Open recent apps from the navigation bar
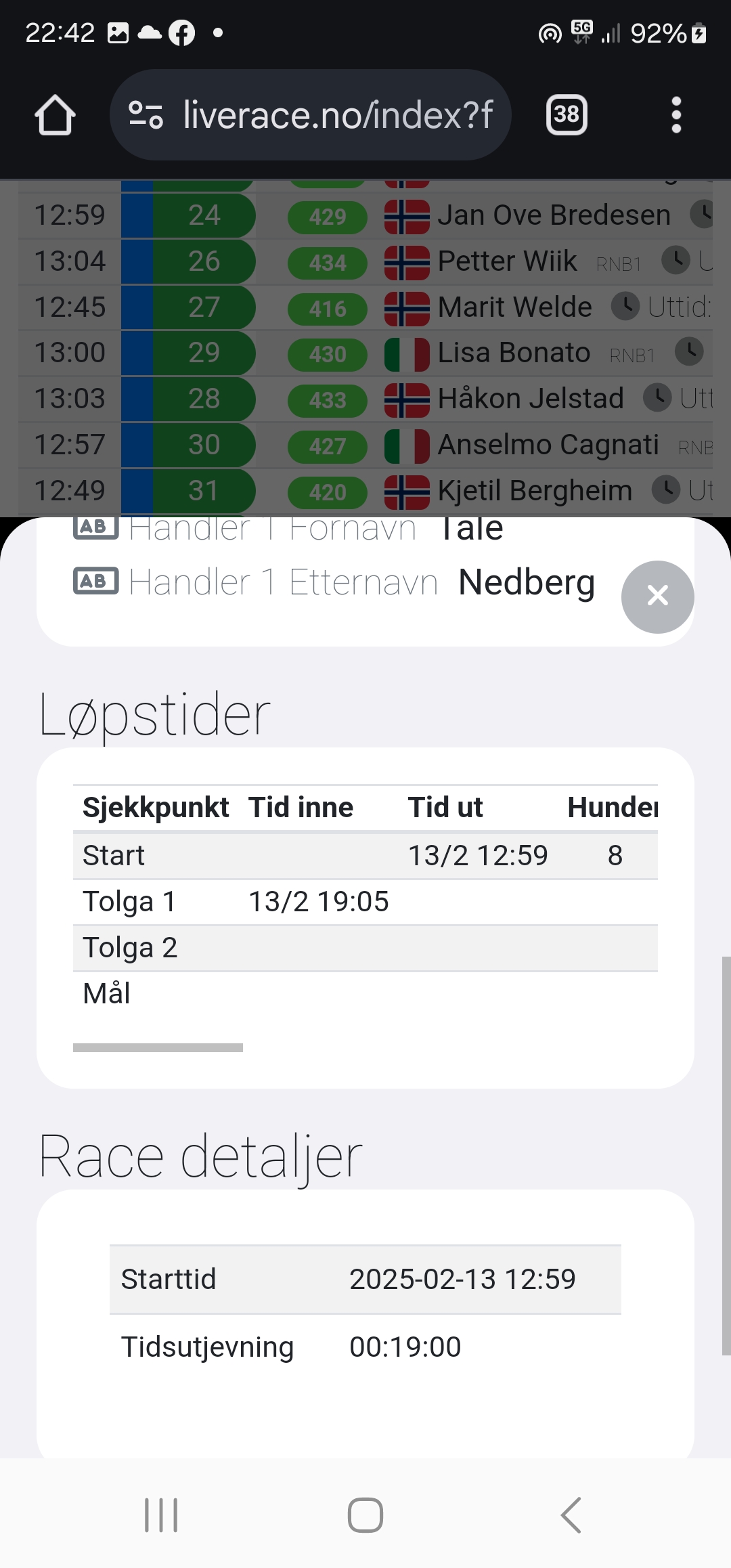 (x=161, y=1515)
